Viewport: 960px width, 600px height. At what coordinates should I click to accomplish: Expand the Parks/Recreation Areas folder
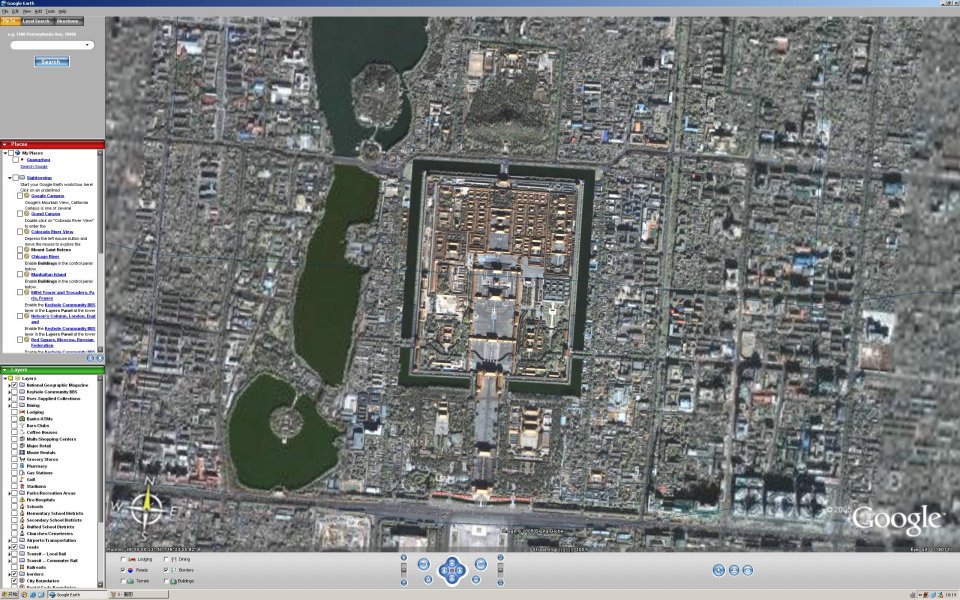click(9, 493)
